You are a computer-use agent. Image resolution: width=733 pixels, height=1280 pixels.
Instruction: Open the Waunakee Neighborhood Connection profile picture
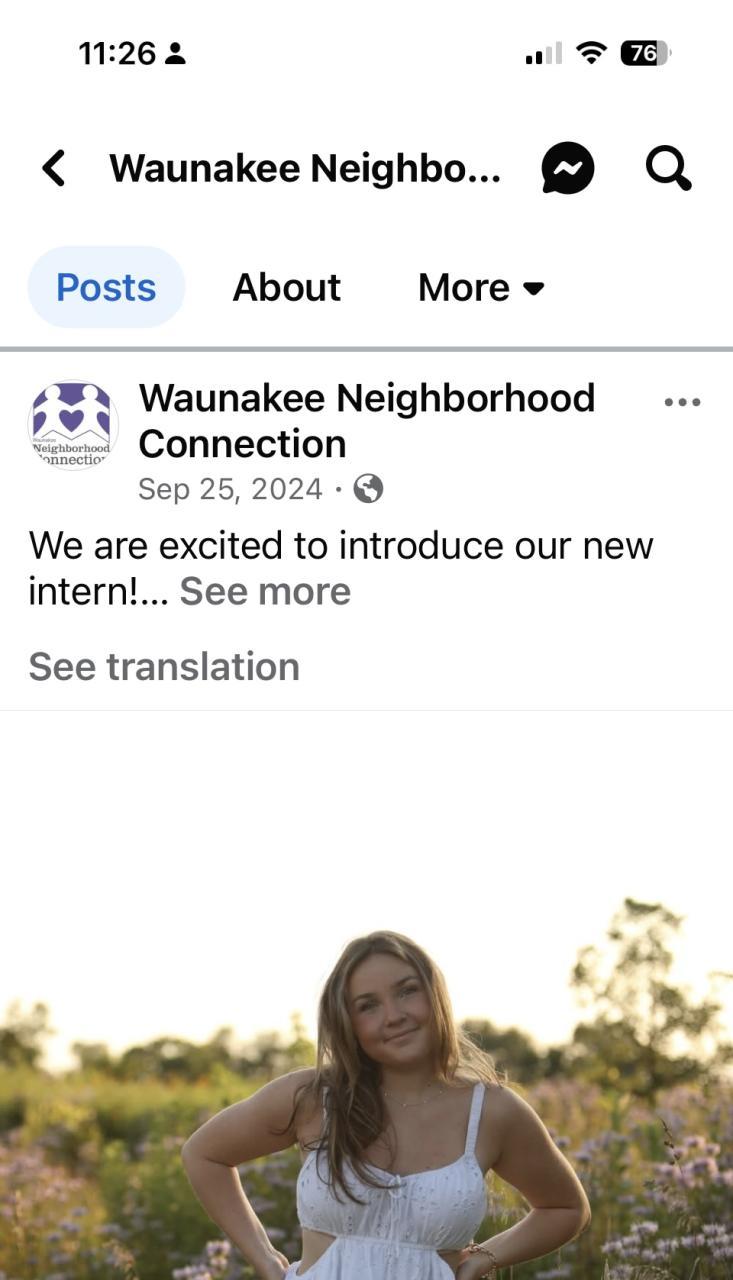click(73, 425)
